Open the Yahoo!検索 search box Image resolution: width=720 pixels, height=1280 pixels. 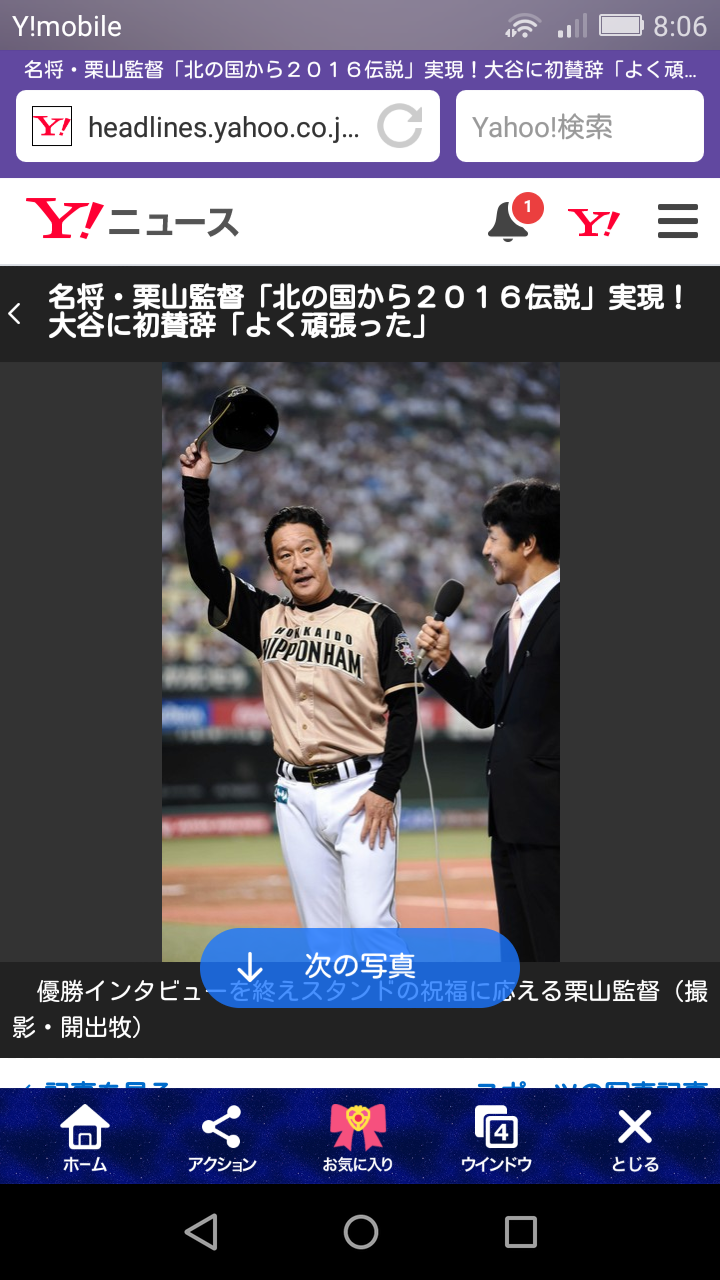click(x=580, y=127)
